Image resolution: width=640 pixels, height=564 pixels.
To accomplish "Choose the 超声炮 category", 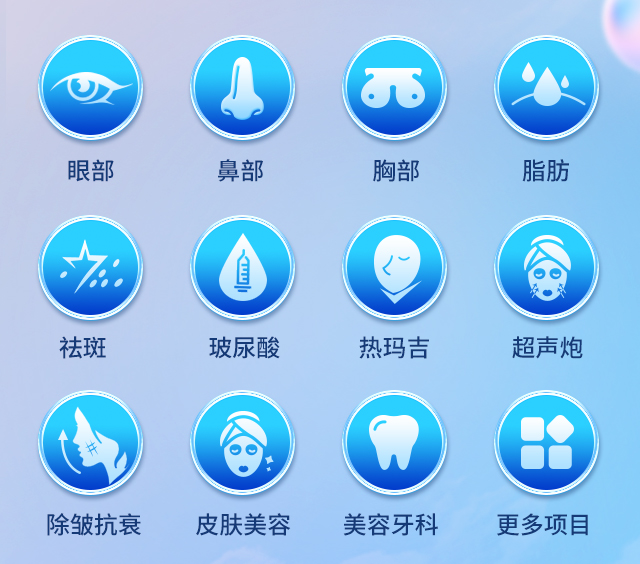I will coord(546,268).
